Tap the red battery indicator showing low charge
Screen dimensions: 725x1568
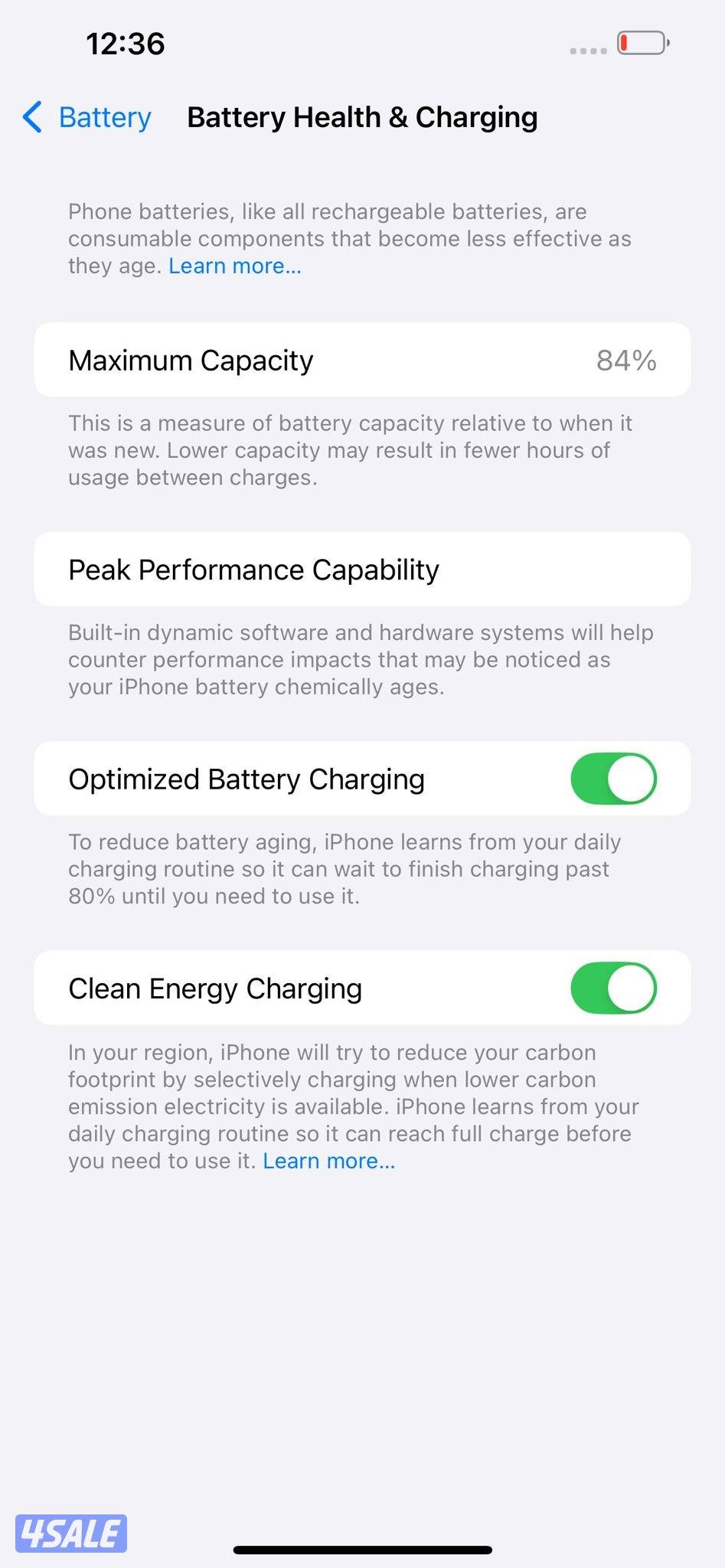(x=628, y=44)
